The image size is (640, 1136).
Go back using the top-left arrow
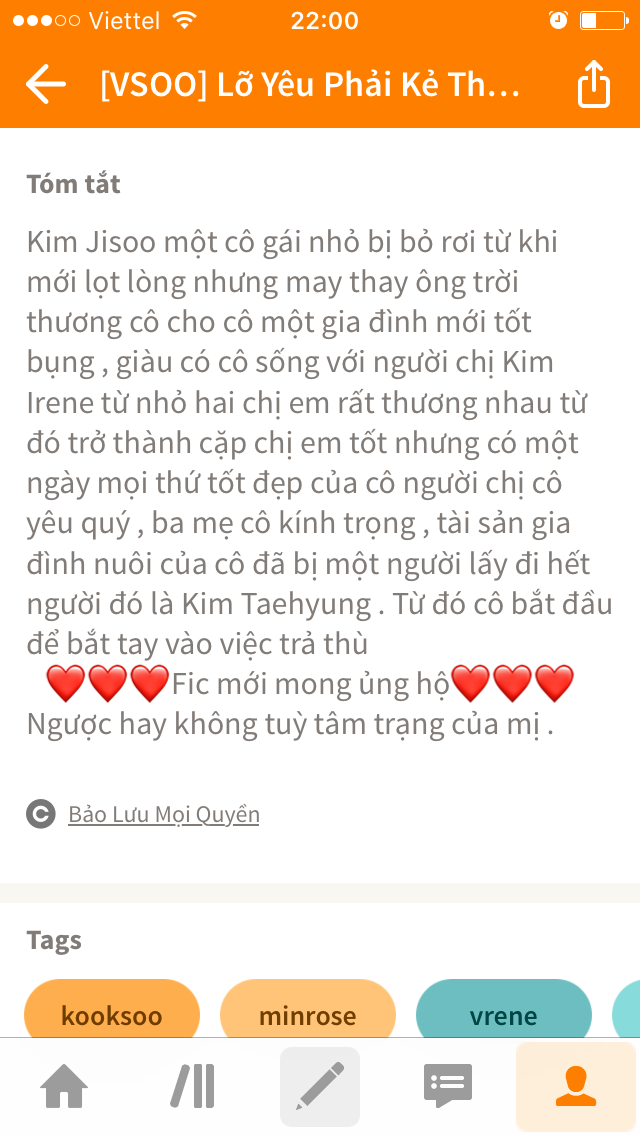pos(46,85)
